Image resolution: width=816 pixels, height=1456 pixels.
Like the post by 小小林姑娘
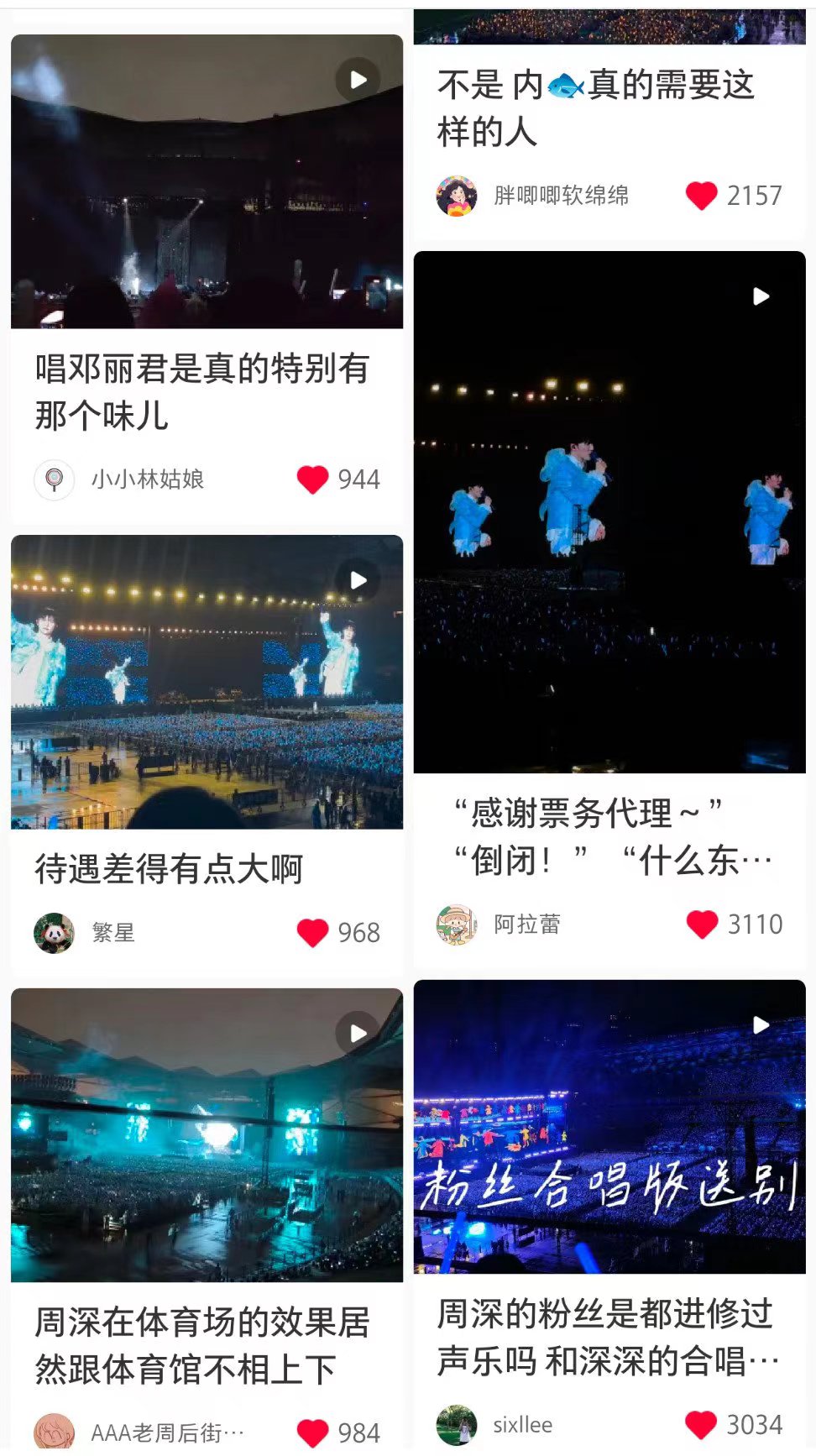tap(312, 479)
